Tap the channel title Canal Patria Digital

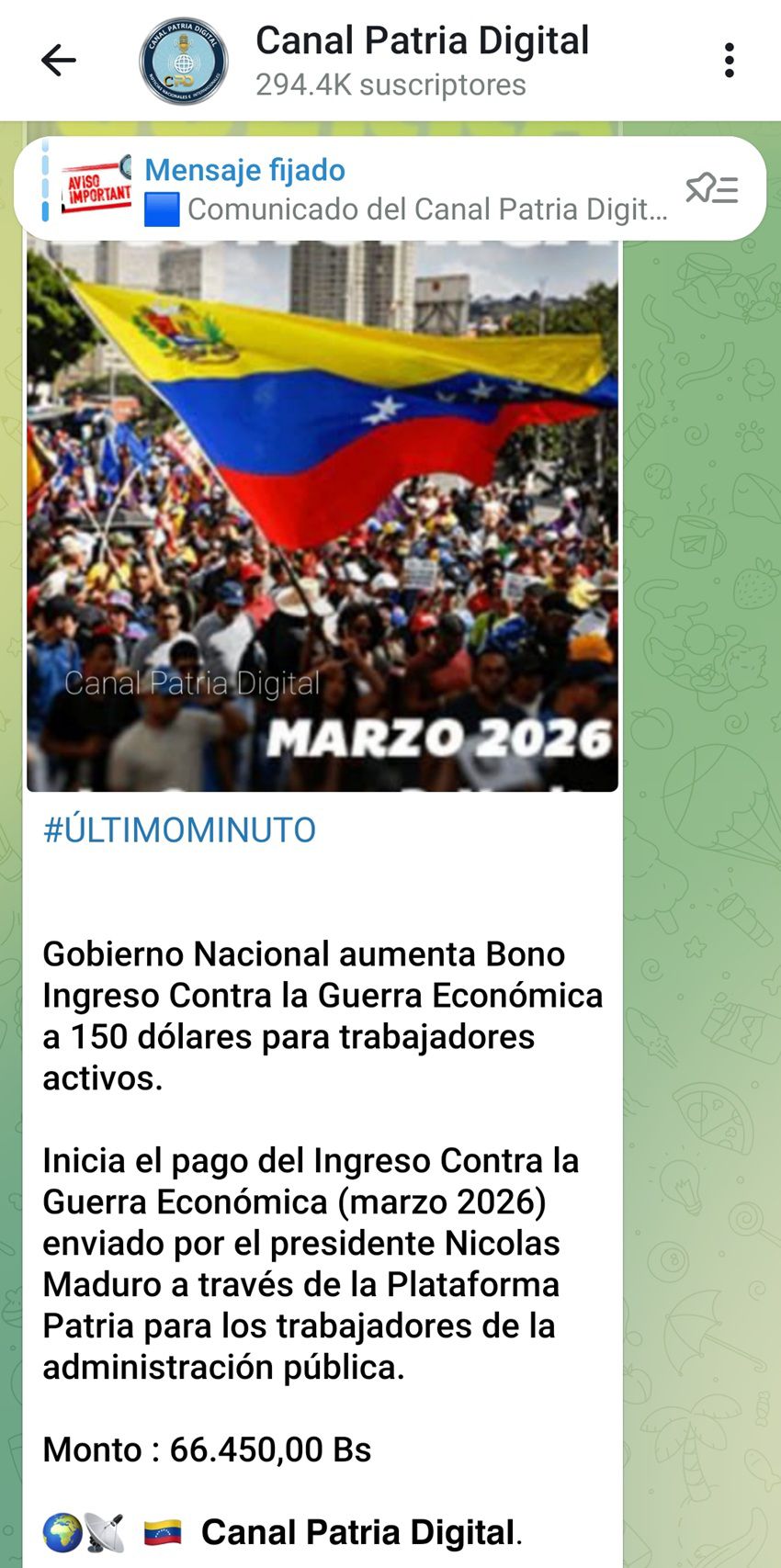[422, 40]
